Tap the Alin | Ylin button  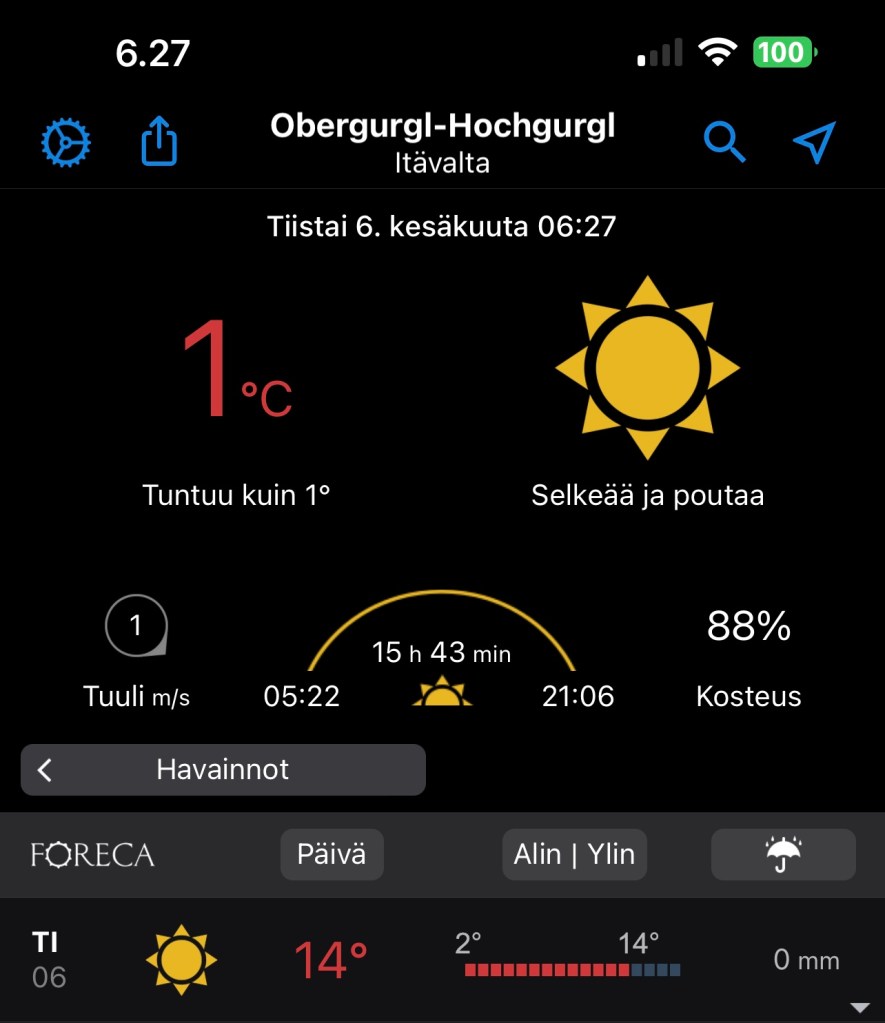(x=574, y=855)
